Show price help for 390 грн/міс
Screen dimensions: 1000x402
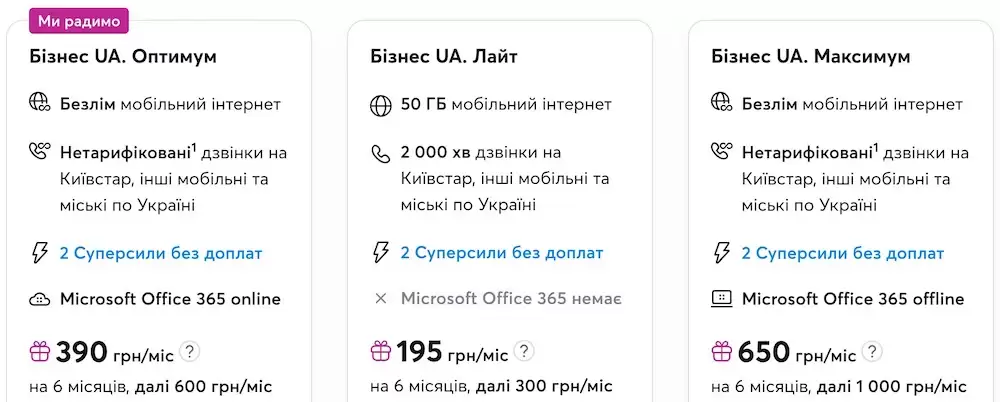coord(190,352)
